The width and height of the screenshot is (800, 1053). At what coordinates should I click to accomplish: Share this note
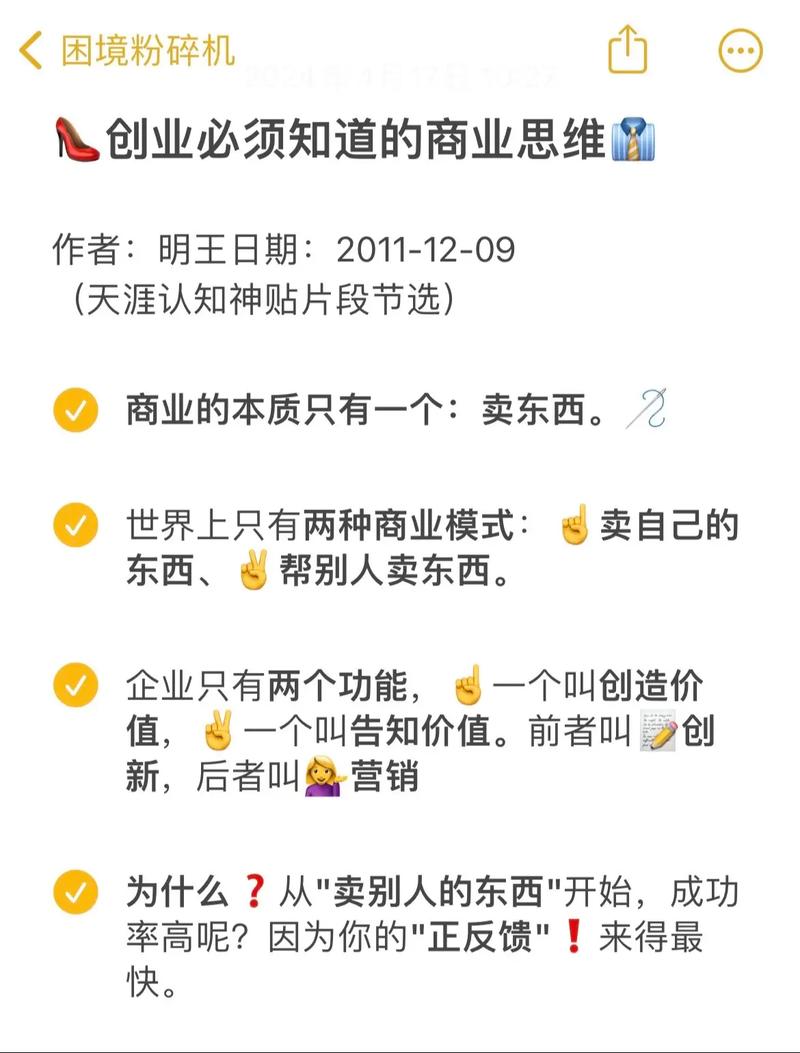pyautogui.click(x=628, y=49)
